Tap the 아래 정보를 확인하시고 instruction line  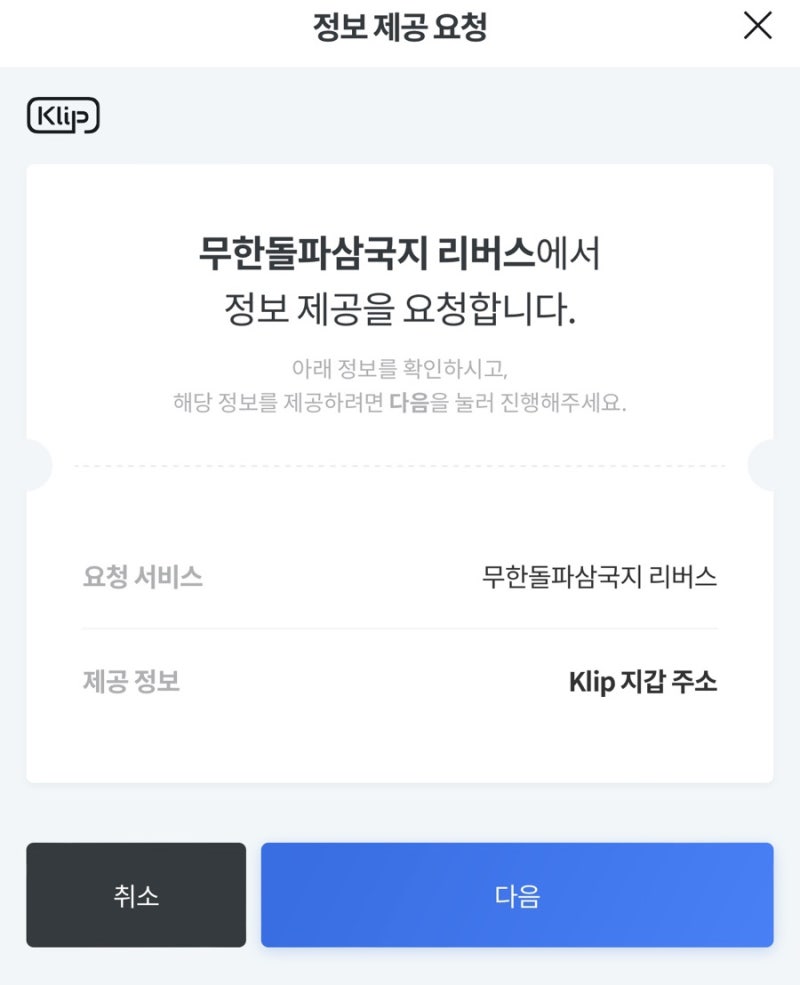coord(400,369)
